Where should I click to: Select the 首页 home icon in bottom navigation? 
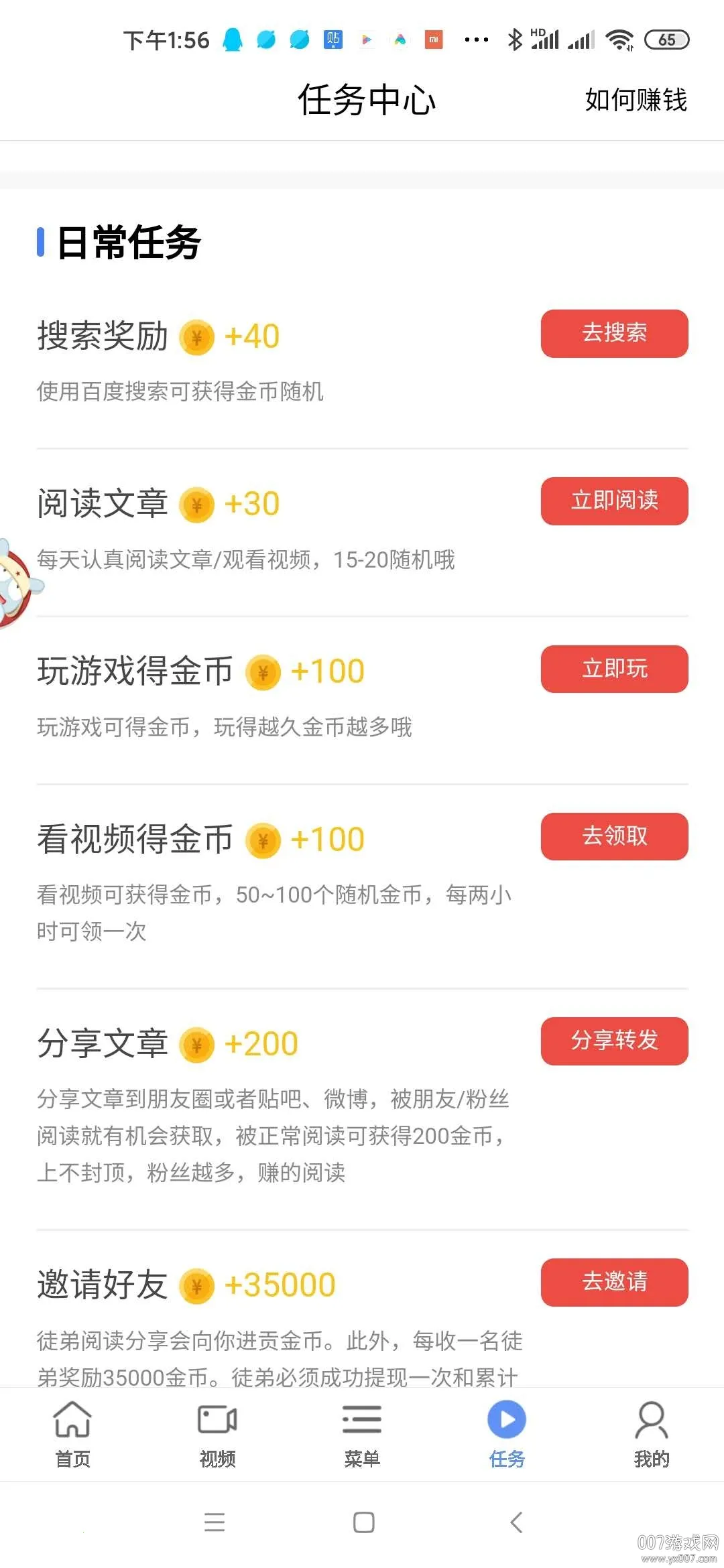pyautogui.click(x=72, y=1419)
